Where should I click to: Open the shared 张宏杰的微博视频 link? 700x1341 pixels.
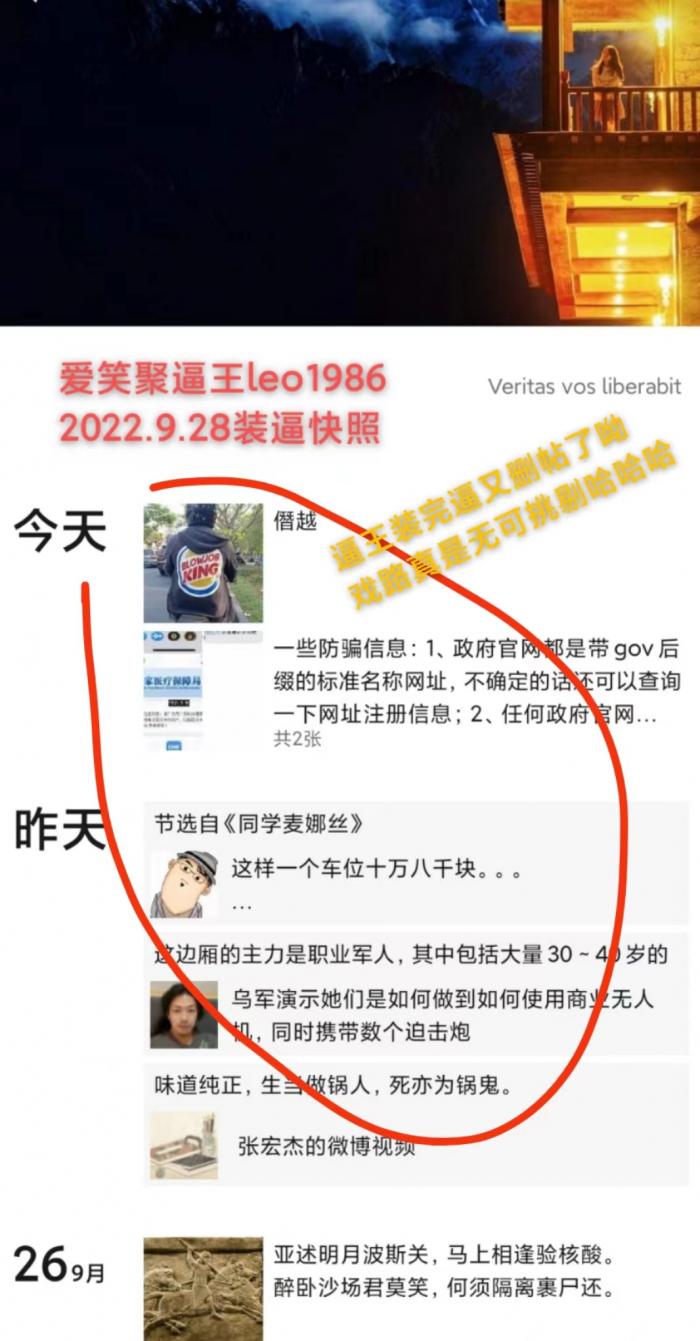(415, 1146)
